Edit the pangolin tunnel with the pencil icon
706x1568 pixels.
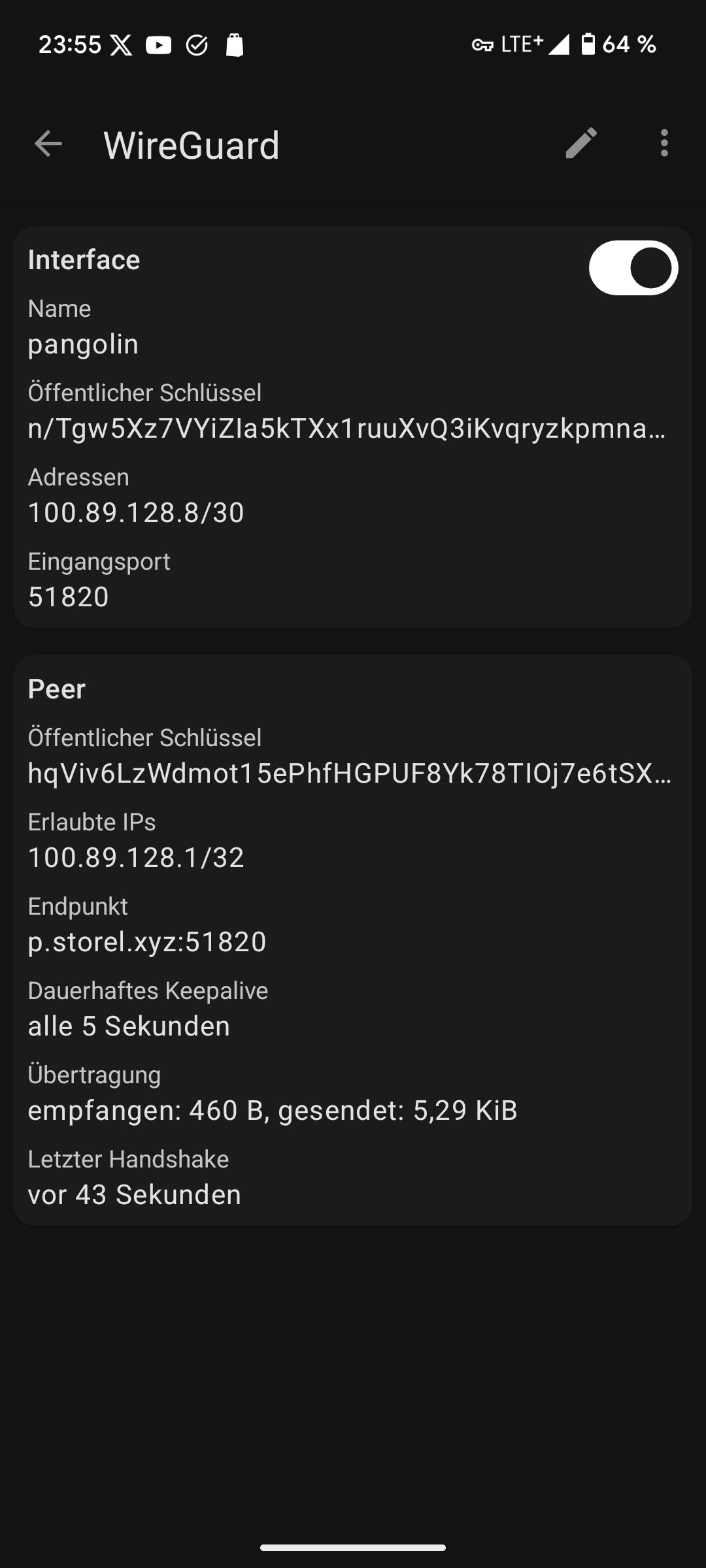pyautogui.click(x=581, y=144)
